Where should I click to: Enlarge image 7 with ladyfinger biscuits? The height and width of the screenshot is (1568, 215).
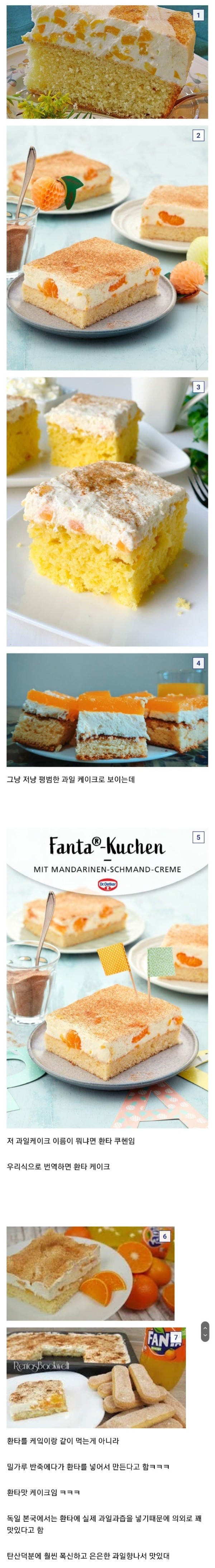tap(96, 1377)
